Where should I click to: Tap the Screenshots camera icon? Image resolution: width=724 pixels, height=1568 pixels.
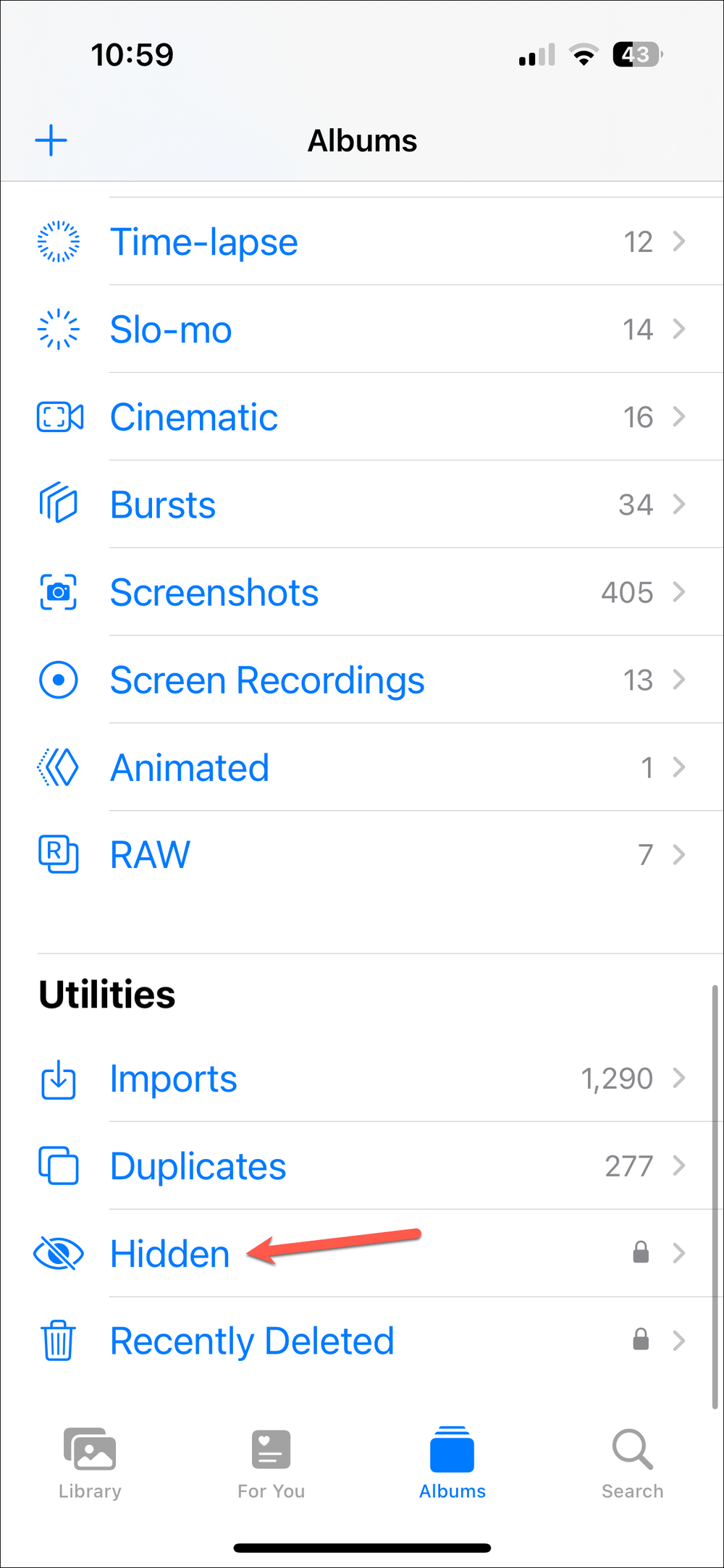(59, 592)
